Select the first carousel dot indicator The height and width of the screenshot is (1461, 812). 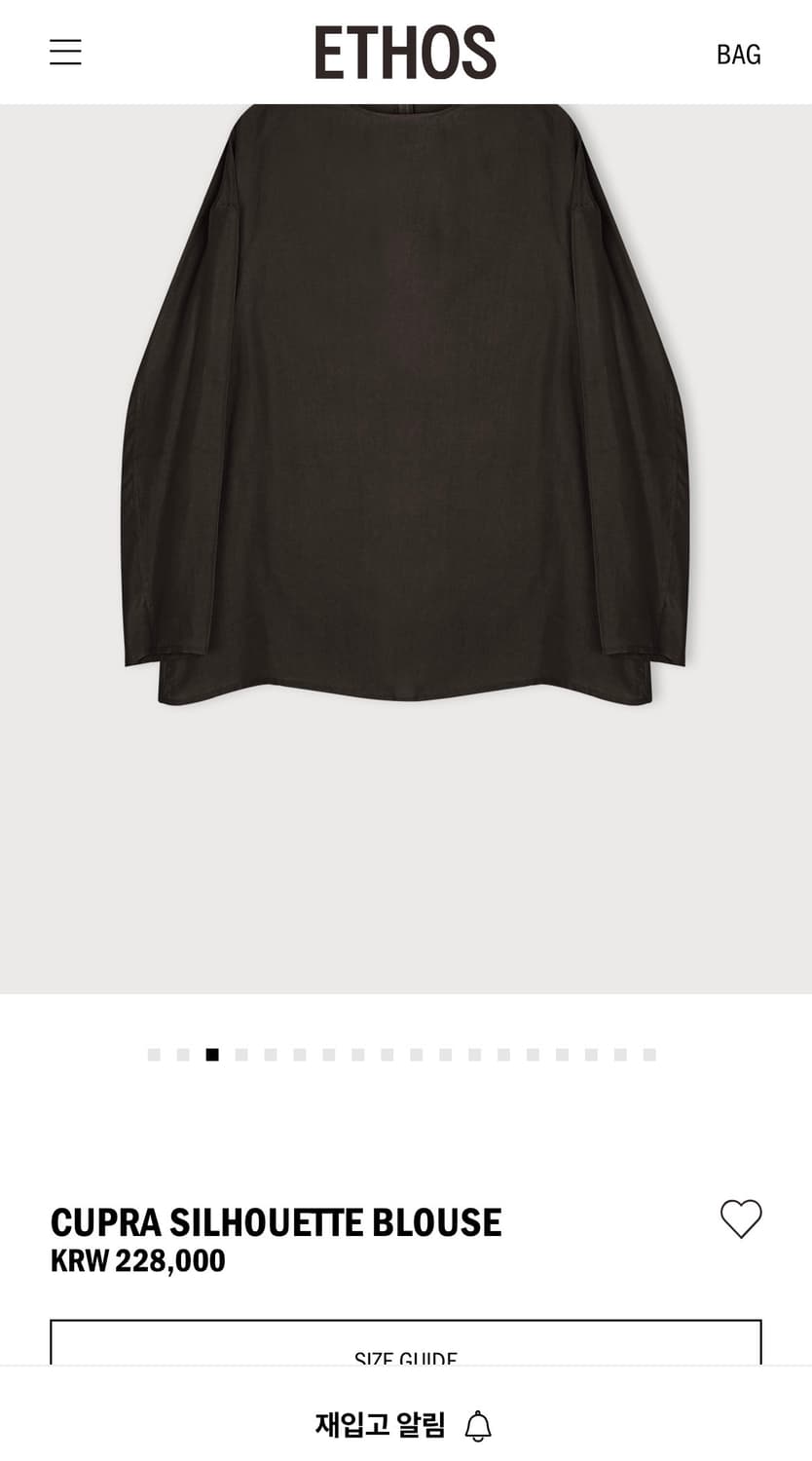[153, 1054]
